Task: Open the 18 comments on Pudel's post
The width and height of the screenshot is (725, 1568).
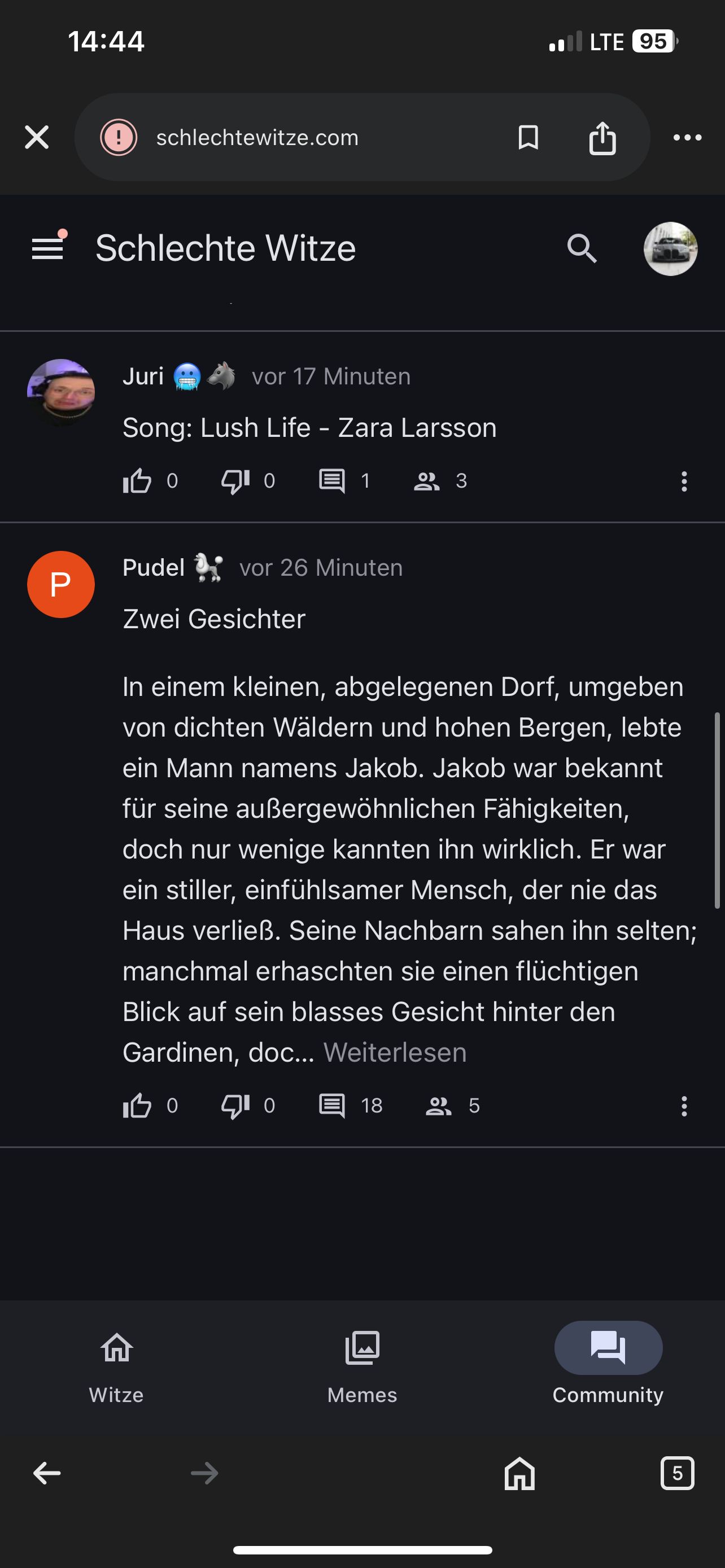Action: 333,1105
